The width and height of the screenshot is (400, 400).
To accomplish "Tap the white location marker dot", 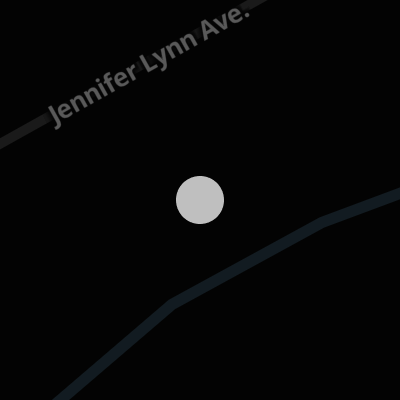I will [200, 200].
